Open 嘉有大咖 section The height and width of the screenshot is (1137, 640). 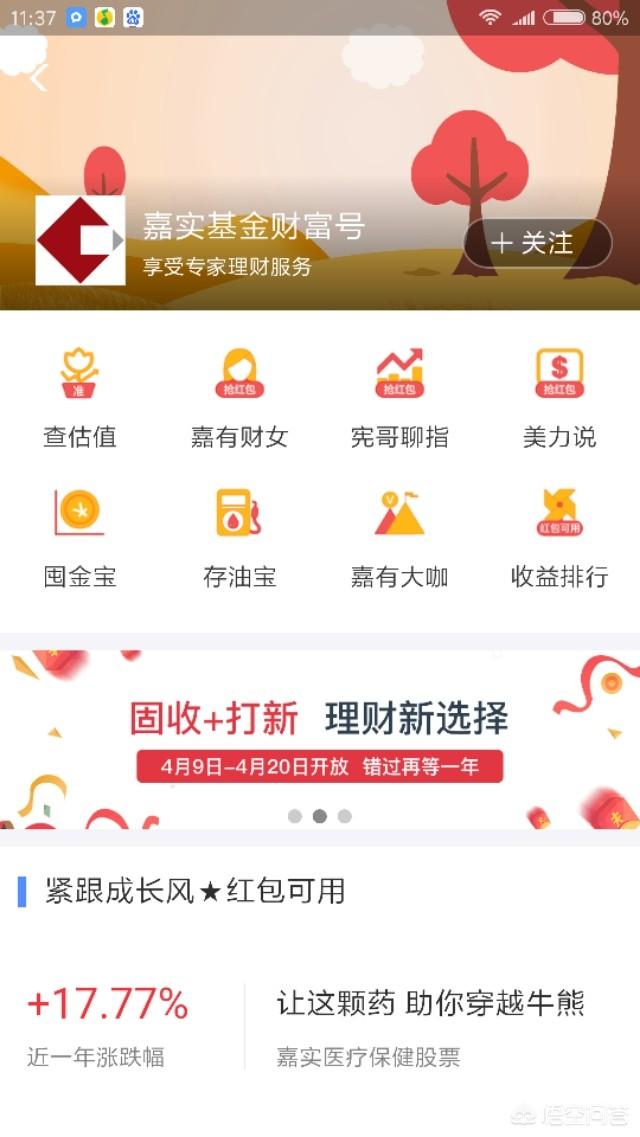click(399, 537)
